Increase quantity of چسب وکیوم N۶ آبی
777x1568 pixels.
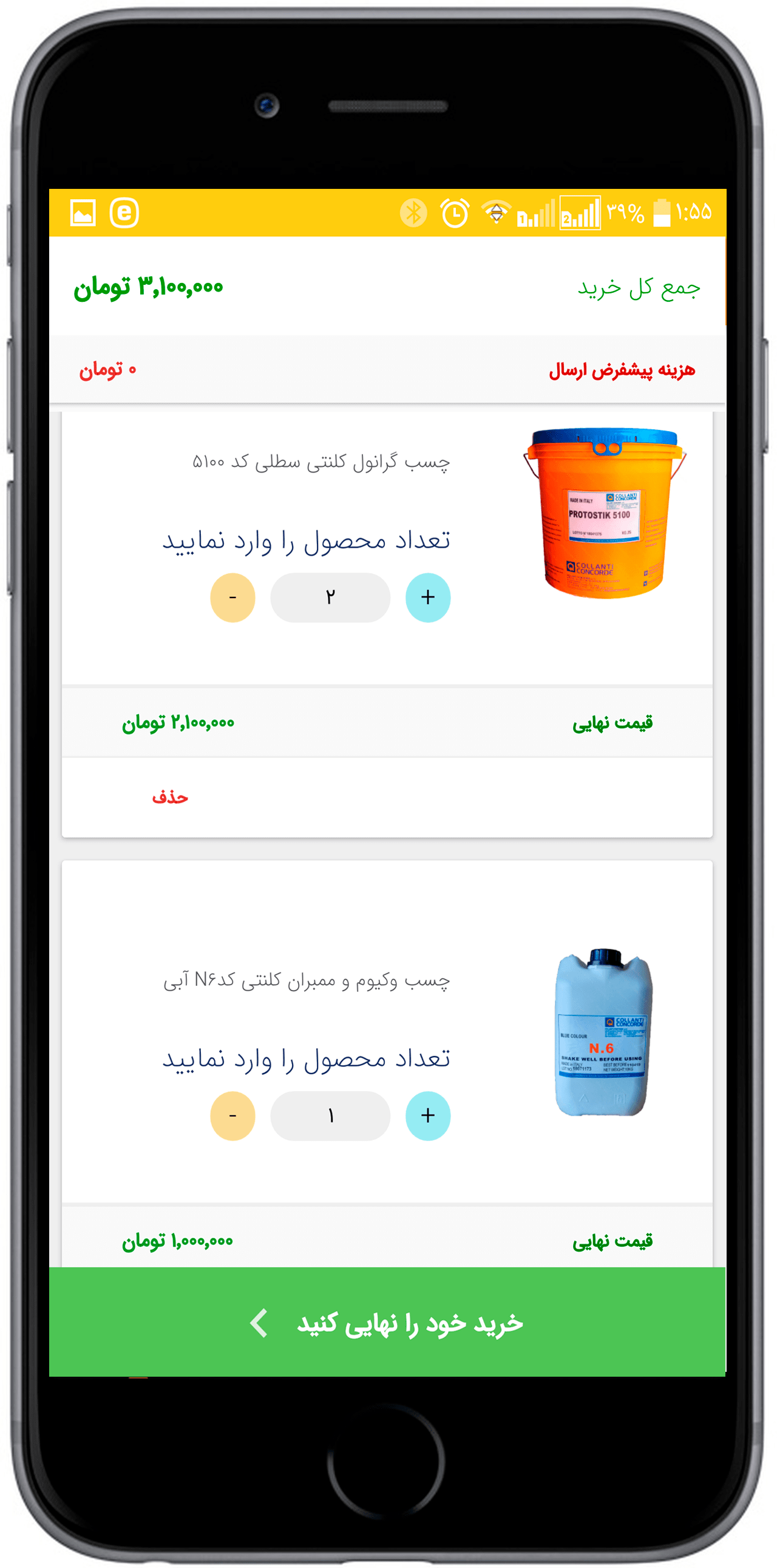428,1115
